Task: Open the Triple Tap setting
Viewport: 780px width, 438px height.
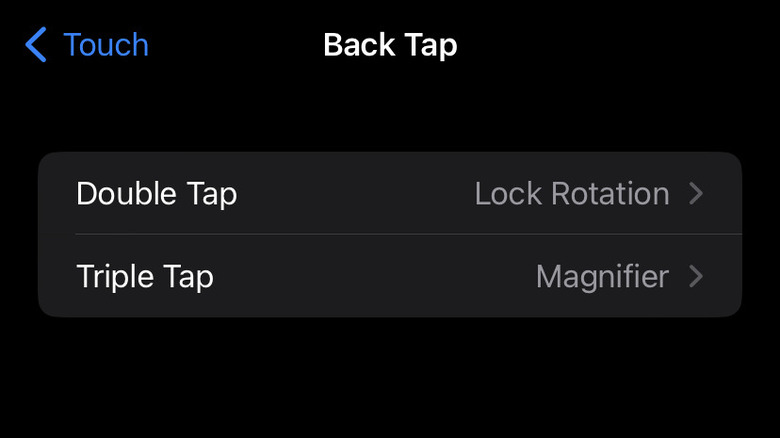Action: [x=390, y=276]
